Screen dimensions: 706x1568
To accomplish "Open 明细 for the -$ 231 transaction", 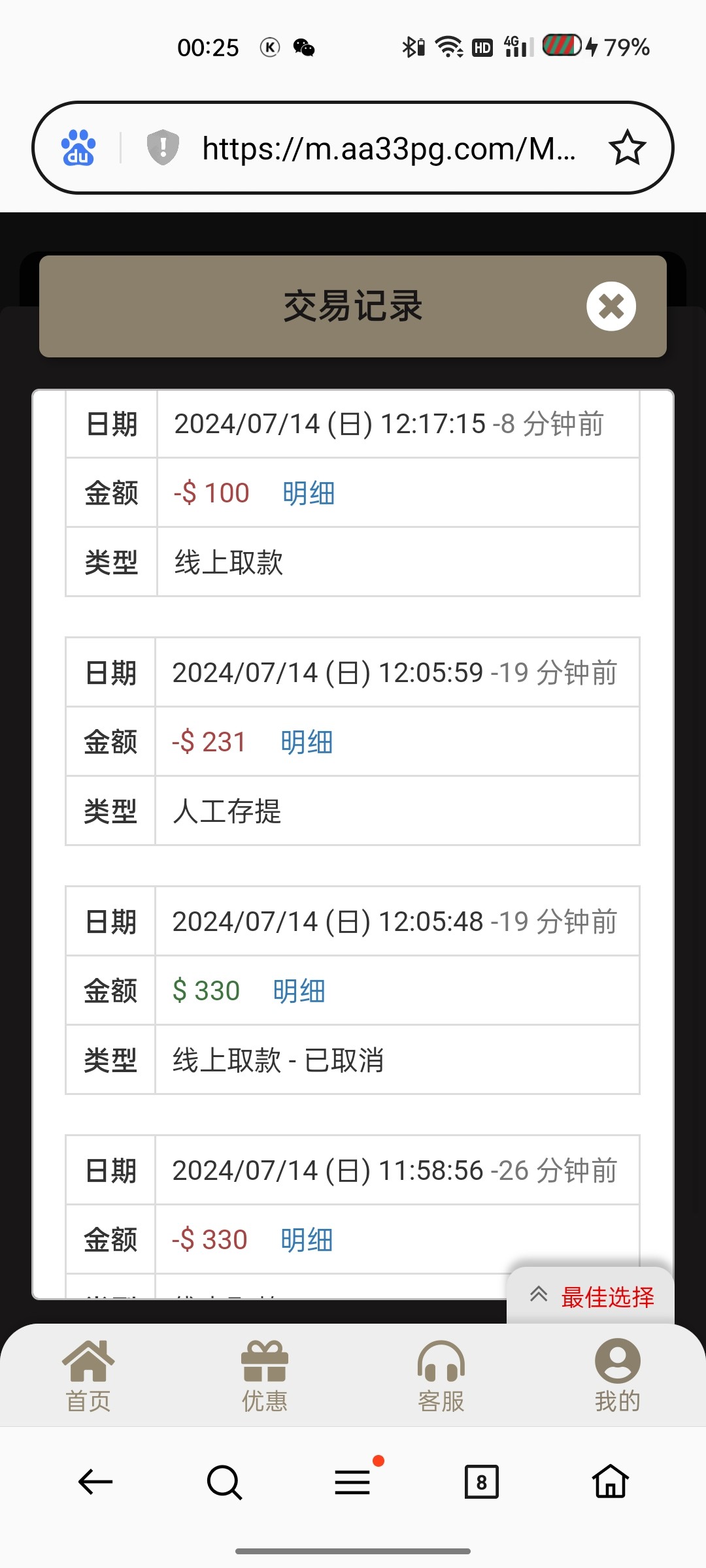I will [307, 742].
